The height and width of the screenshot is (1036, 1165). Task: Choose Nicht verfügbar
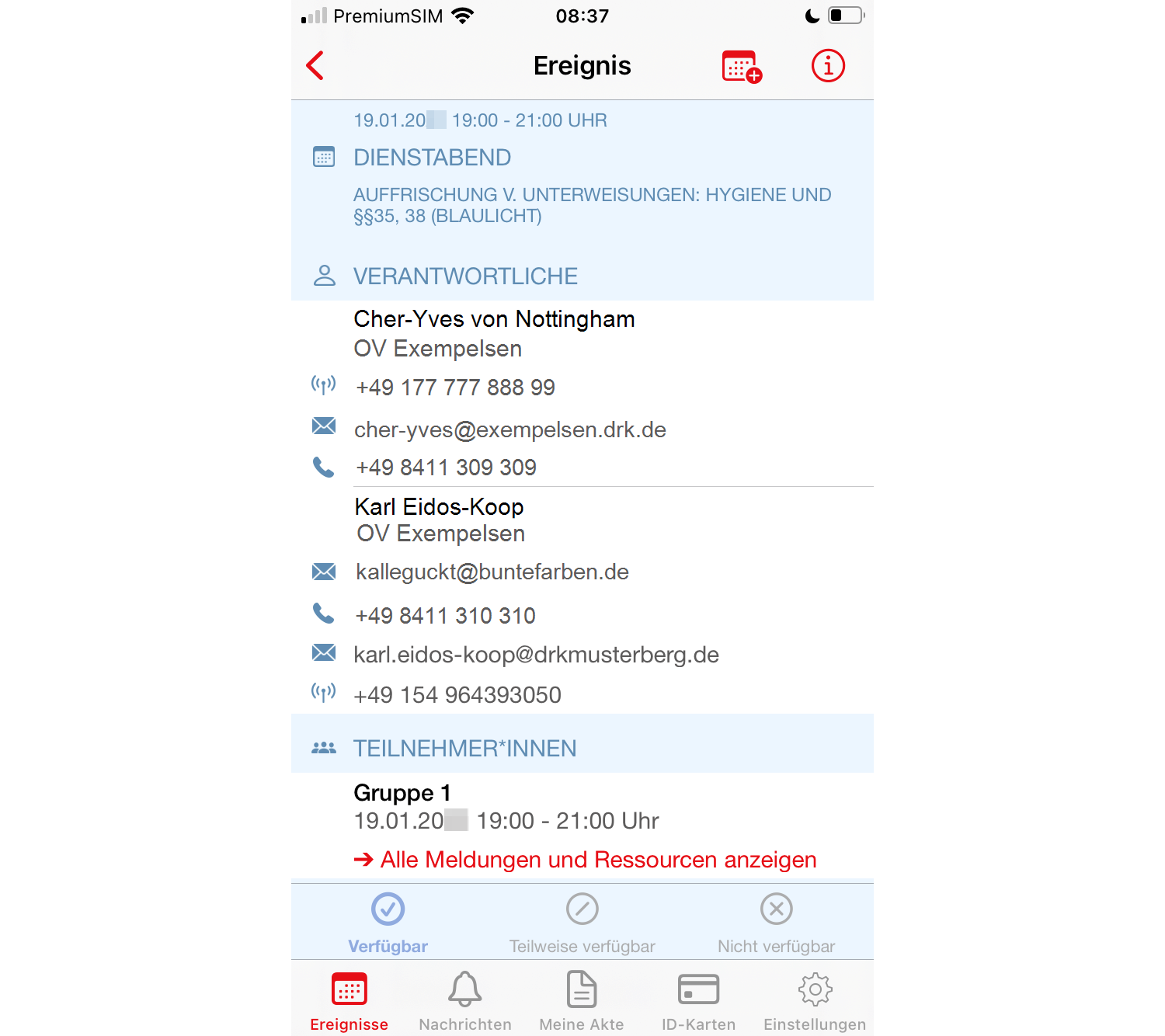point(776,922)
